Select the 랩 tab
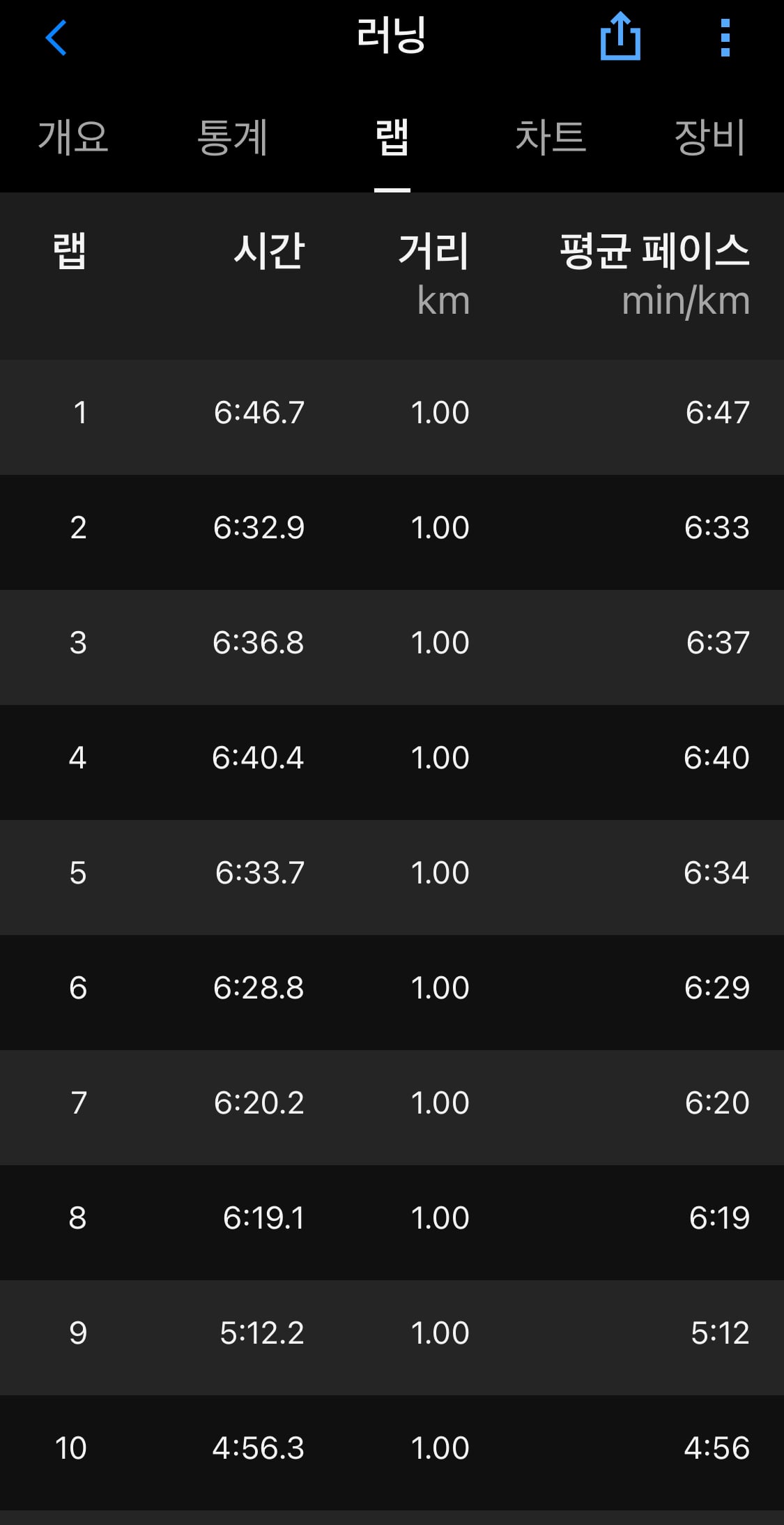Screen dimensions: 784x1525 (x=392, y=137)
